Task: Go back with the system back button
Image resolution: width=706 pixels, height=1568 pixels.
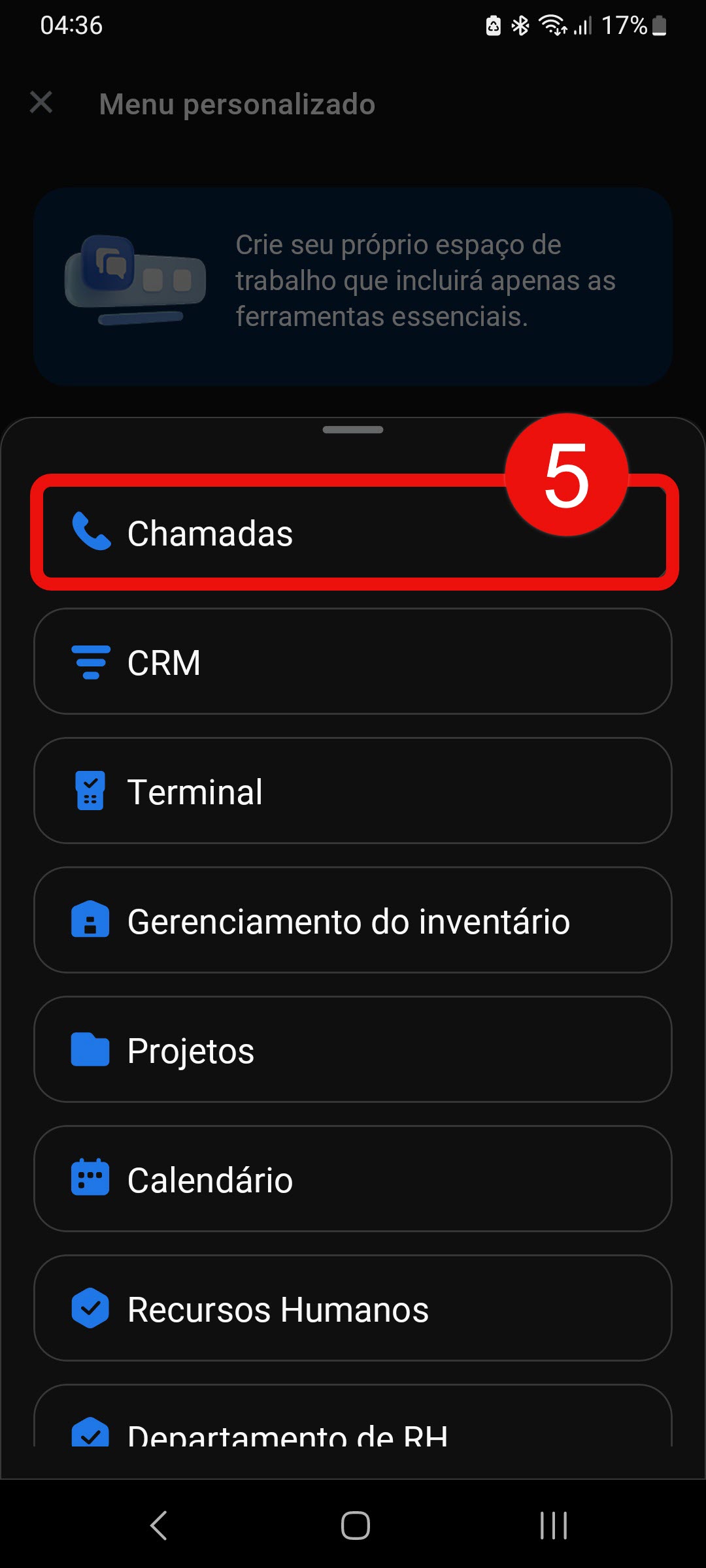Action: click(159, 1526)
